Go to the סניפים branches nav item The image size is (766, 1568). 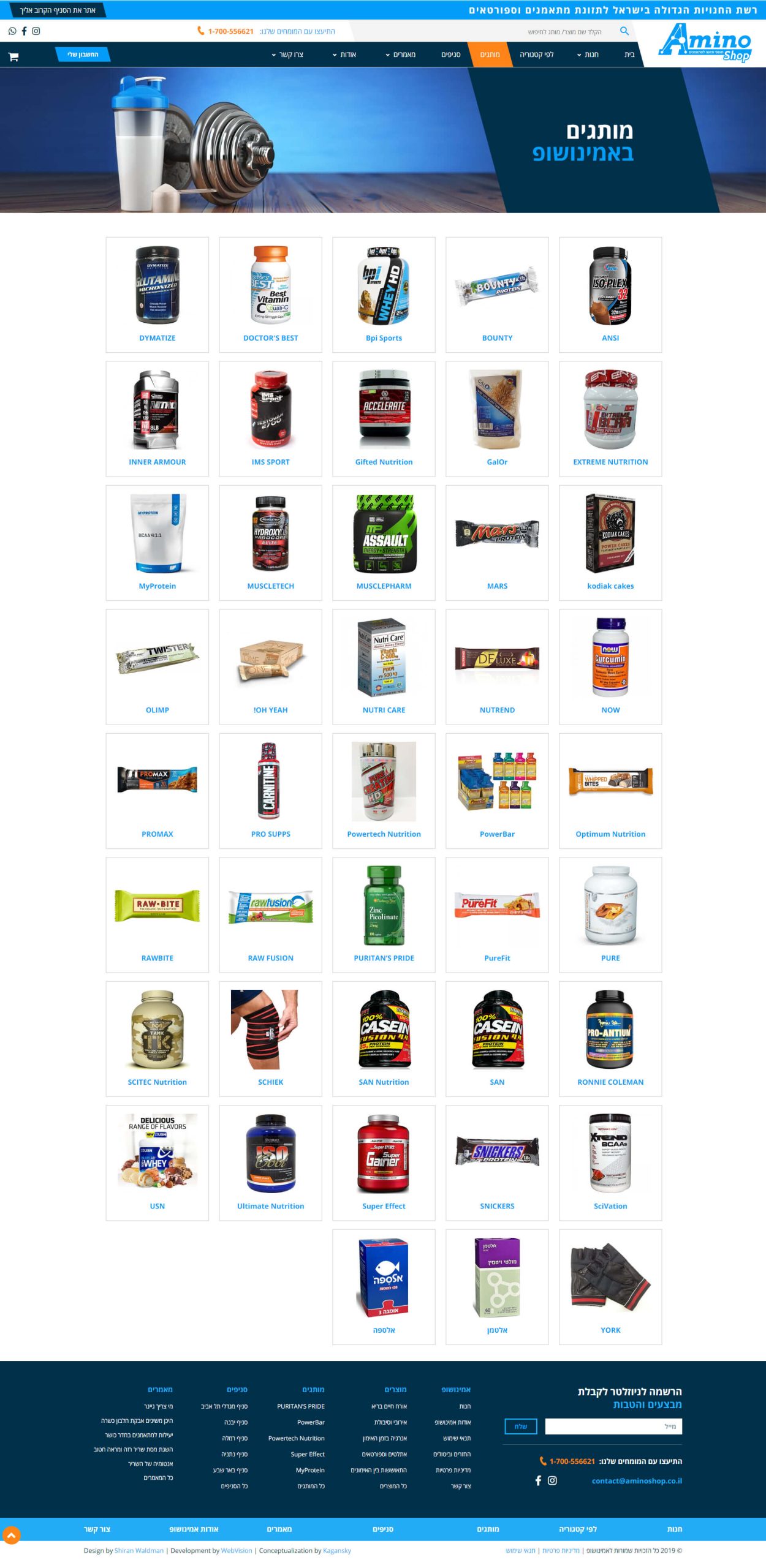point(451,55)
